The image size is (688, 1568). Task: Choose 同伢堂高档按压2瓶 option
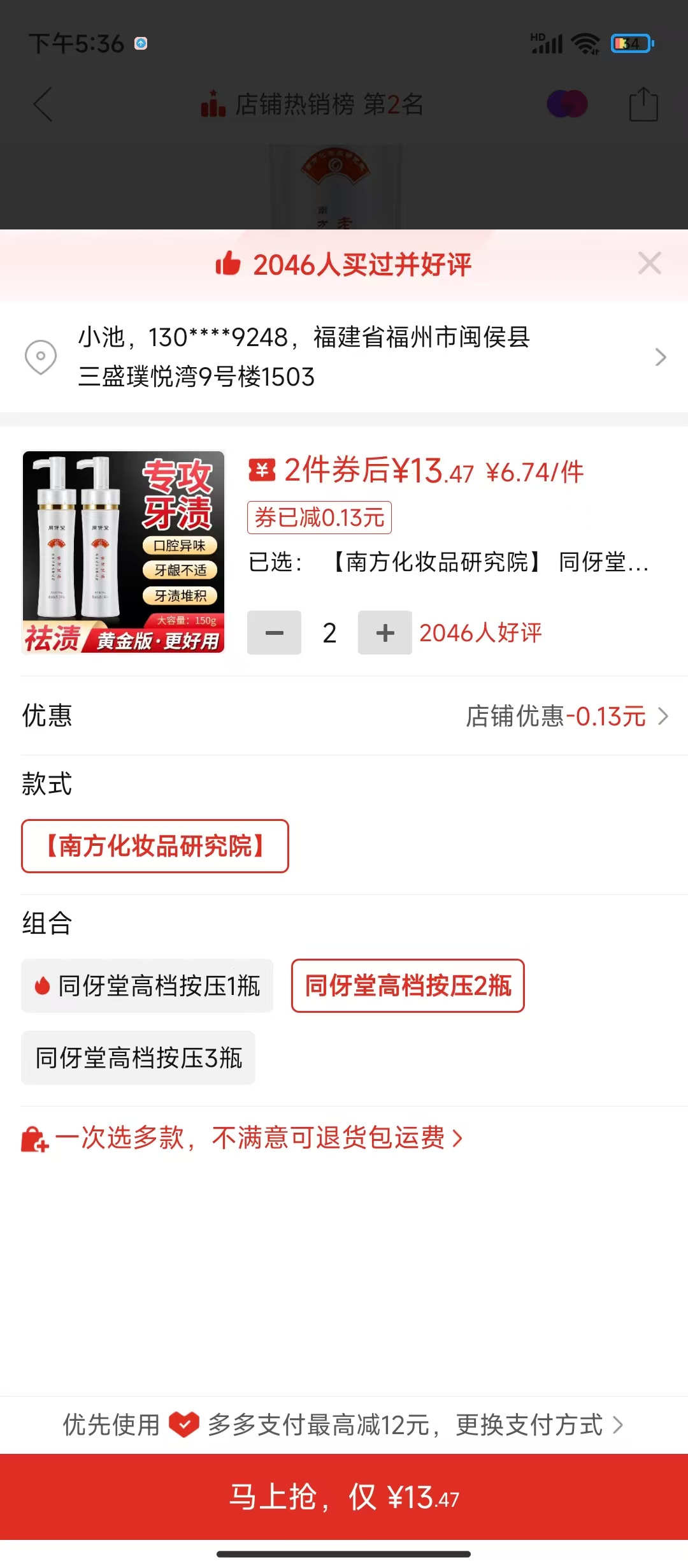(x=408, y=986)
